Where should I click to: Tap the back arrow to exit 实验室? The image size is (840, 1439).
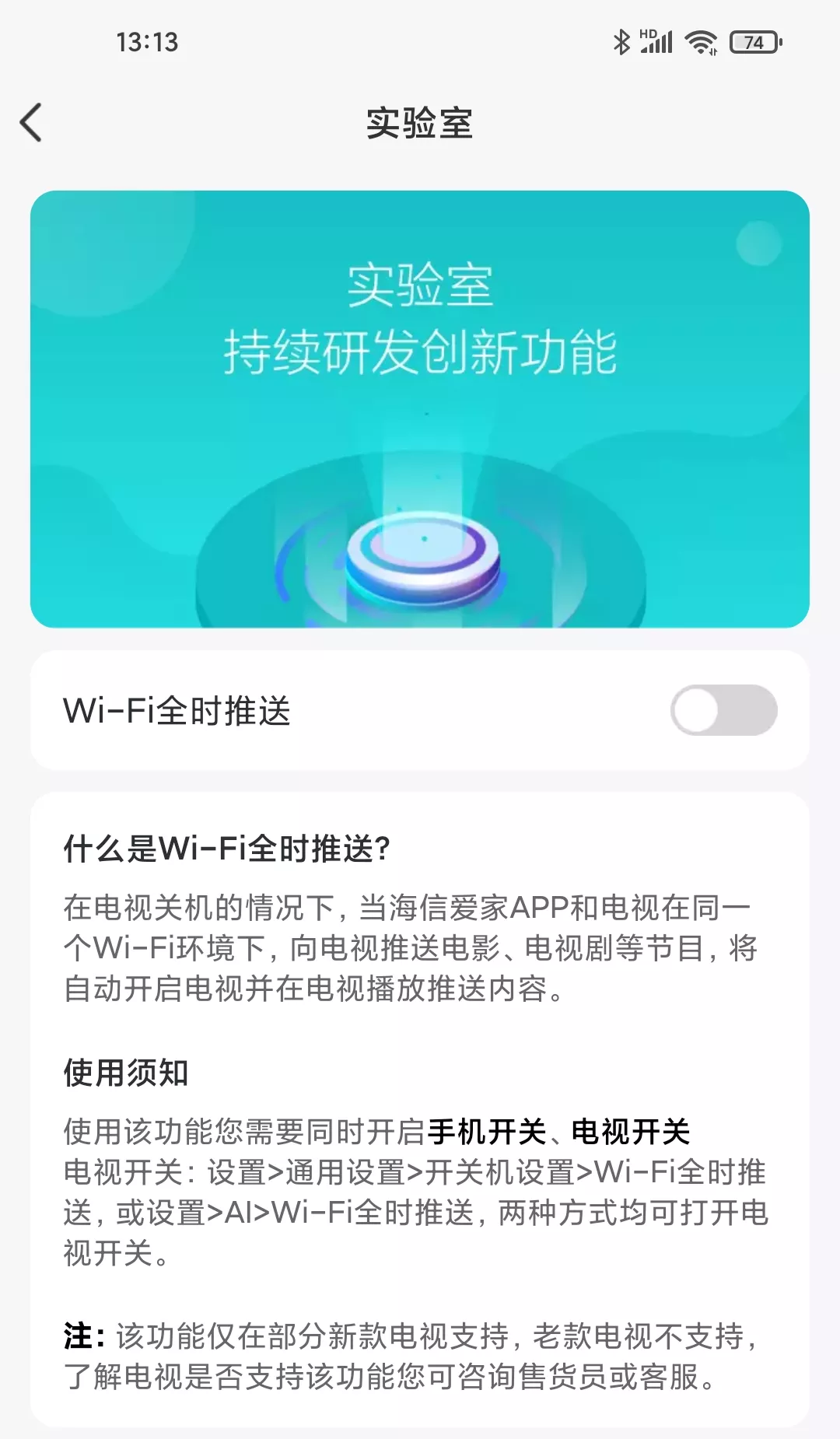pyautogui.click(x=31, y=123)
